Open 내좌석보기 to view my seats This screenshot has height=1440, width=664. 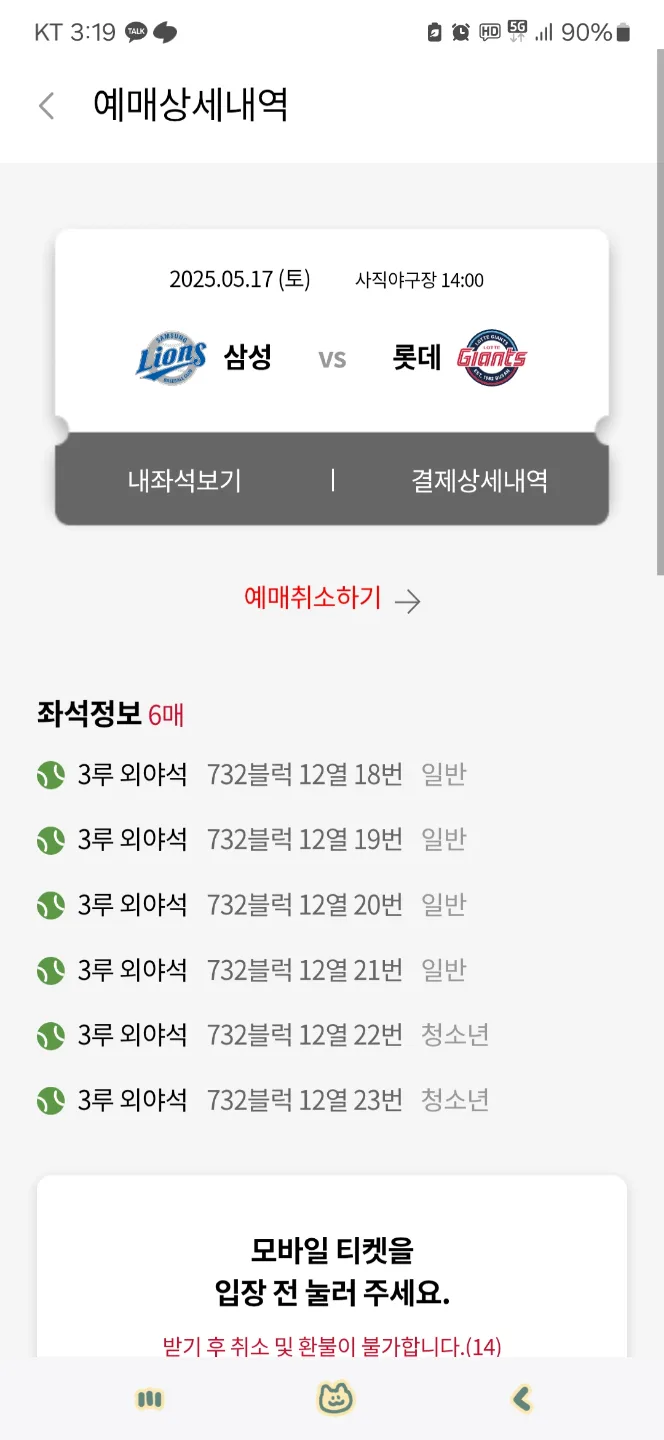[185, 481]
